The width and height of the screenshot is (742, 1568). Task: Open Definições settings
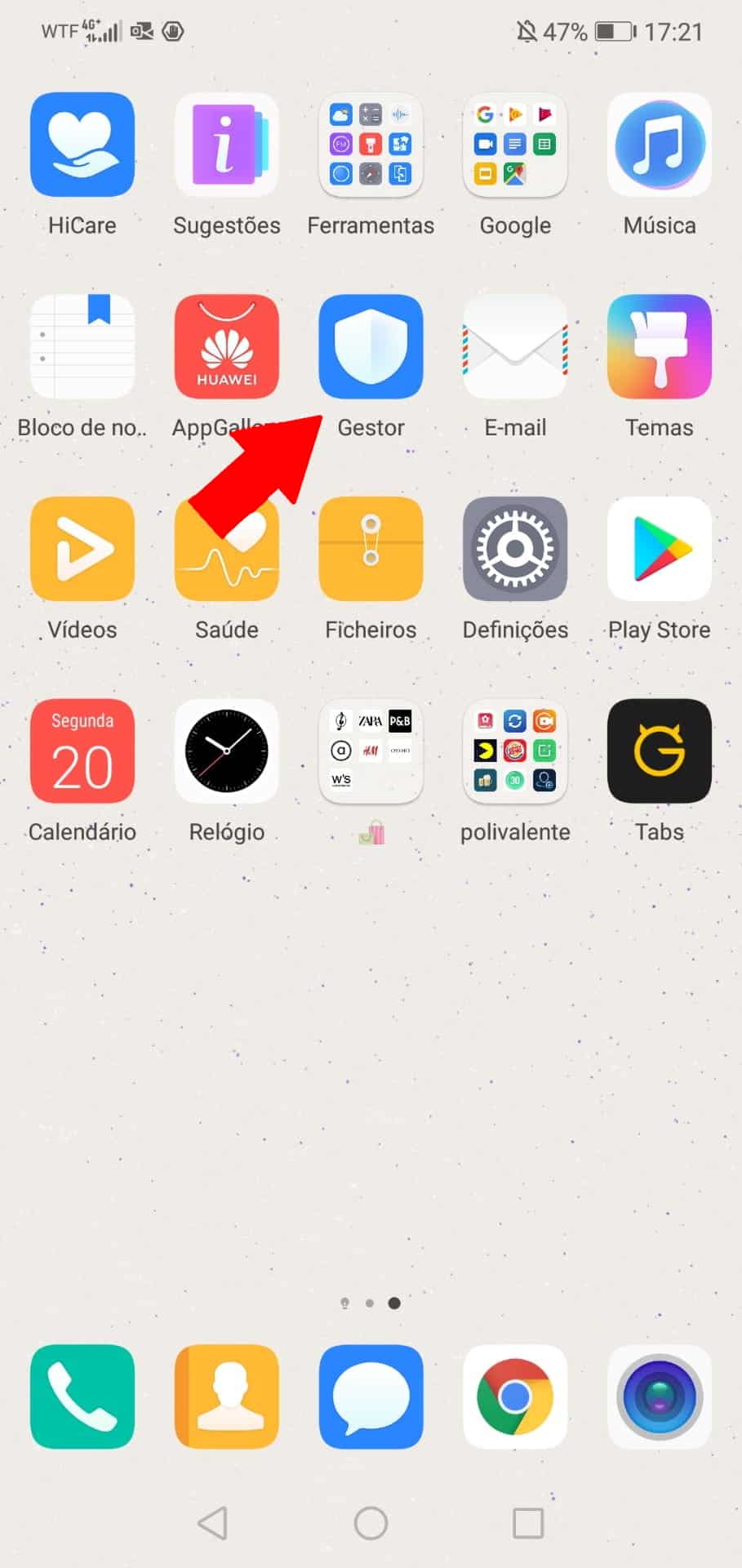(515, 548)
